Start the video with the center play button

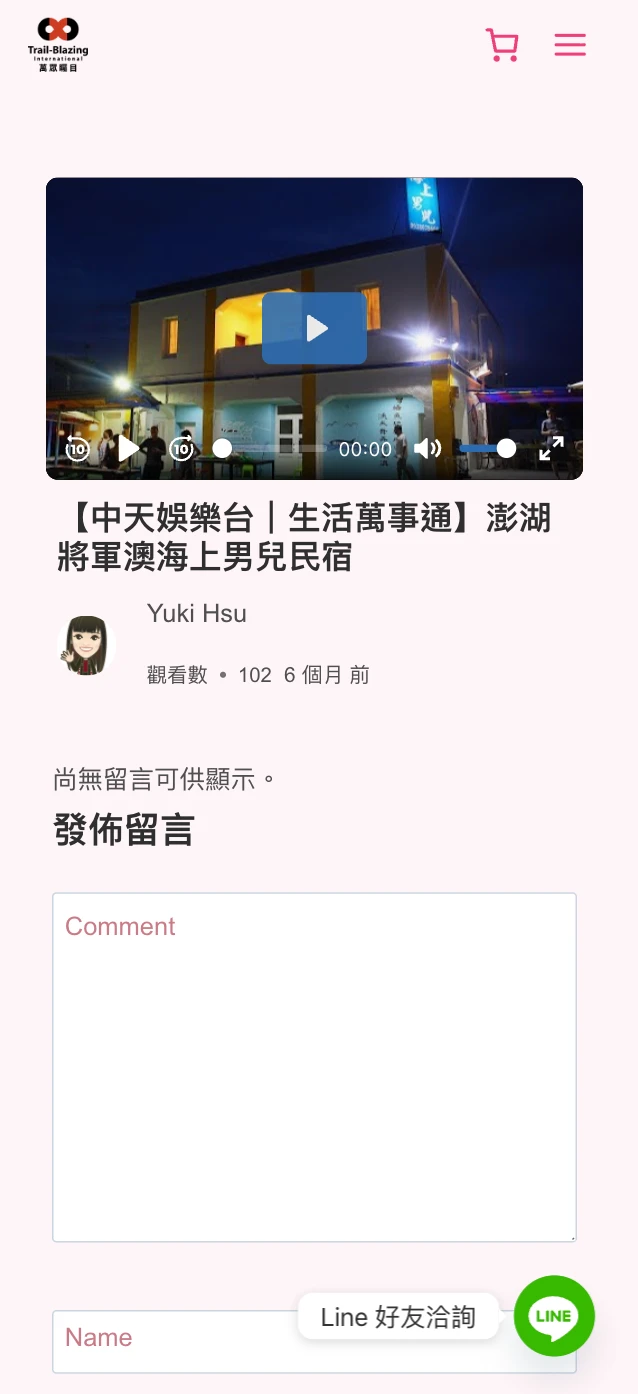pyautogui.click(x=314, y=328)
